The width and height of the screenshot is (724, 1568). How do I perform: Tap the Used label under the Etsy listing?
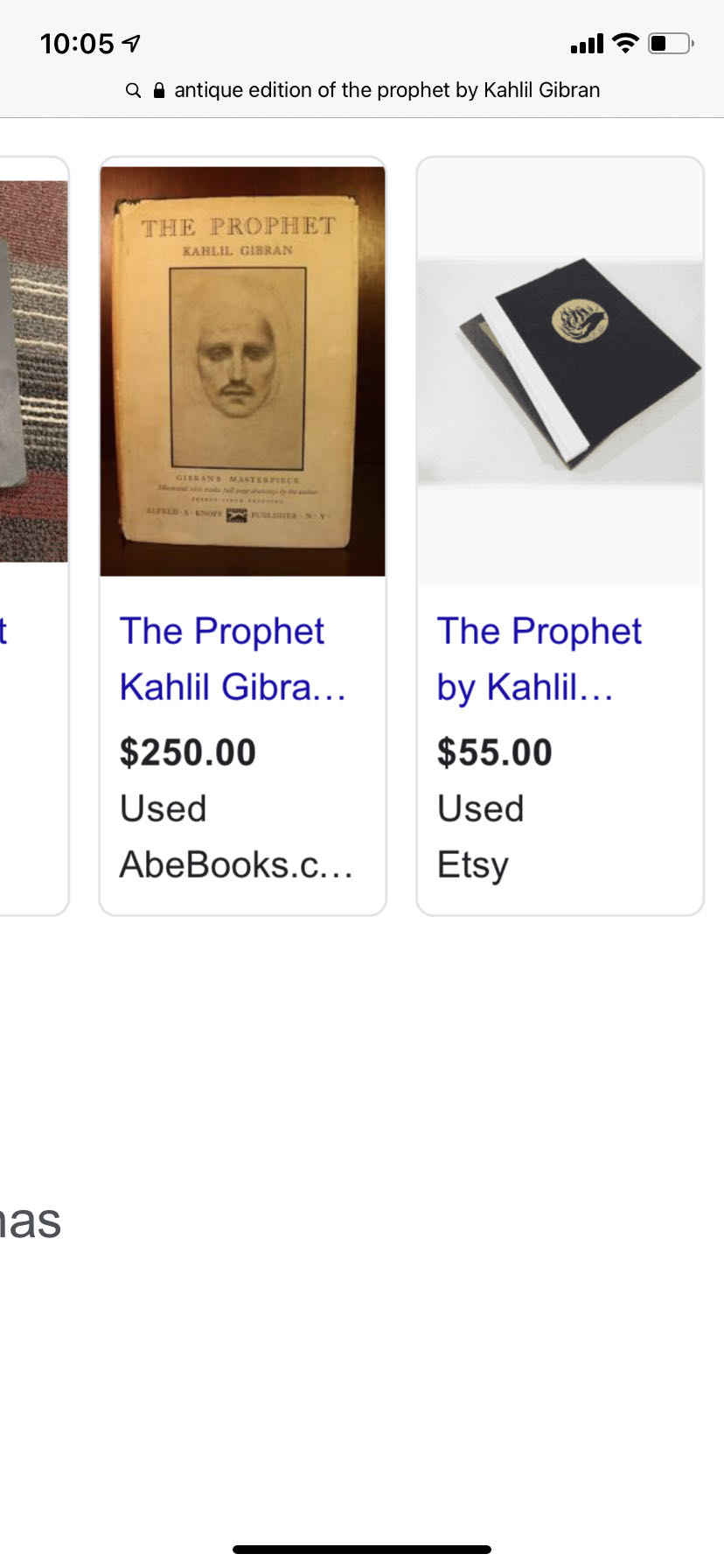pyautogui.click(x=480, y=808)
